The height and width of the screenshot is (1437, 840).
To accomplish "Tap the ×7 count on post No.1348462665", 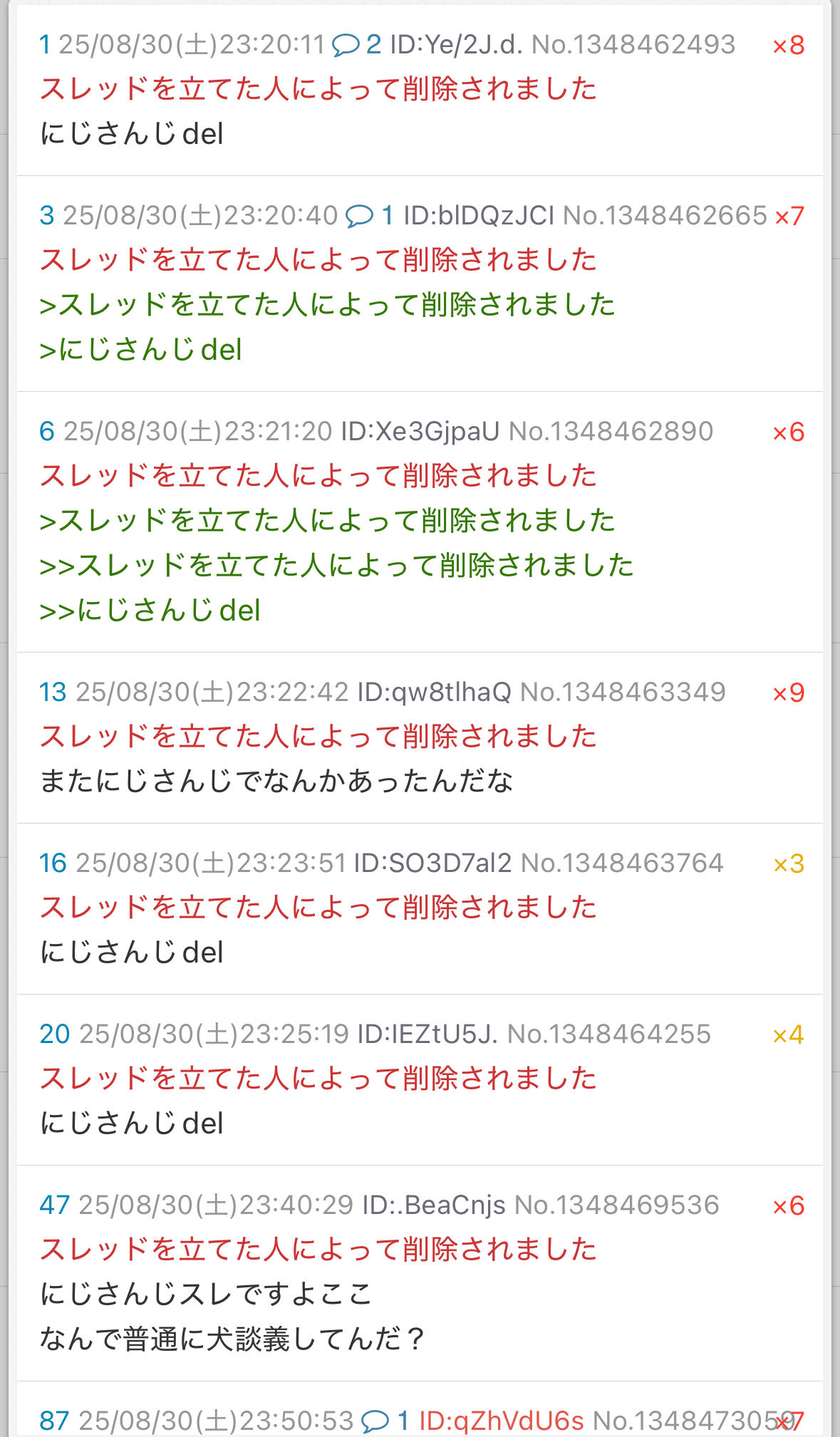I will [x=789, y=216].
